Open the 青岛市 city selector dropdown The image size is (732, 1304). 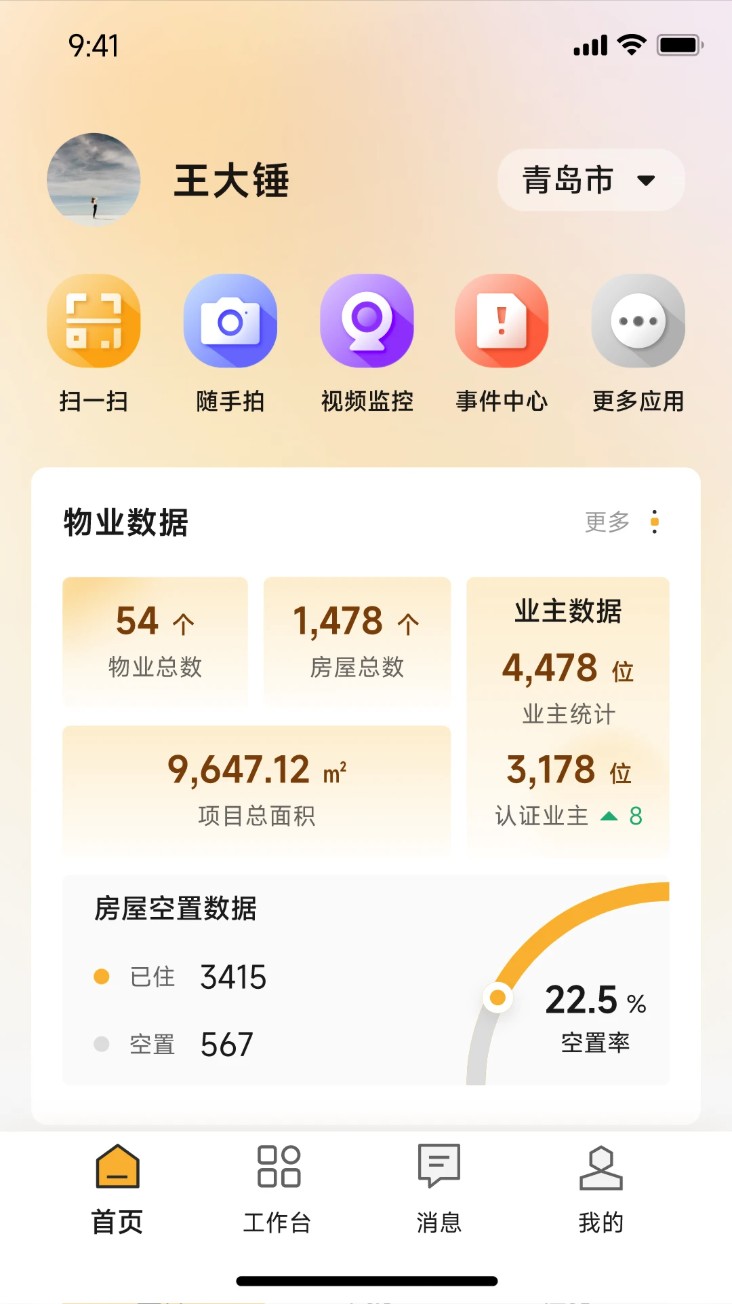click(590, 180)
